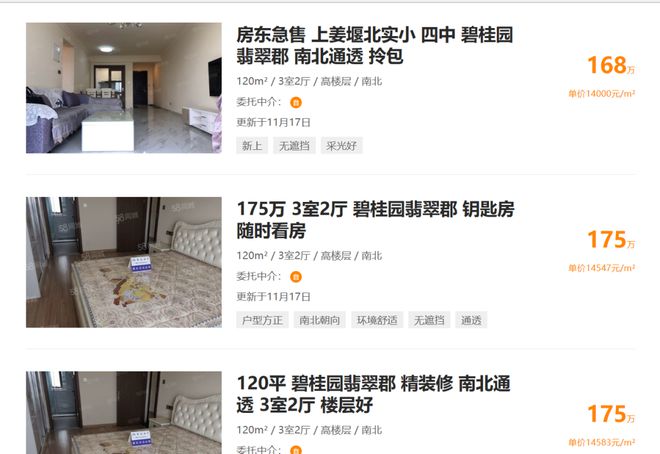
Task: View the photo of the 120平 精装修 listing
Action: (124, 413)
